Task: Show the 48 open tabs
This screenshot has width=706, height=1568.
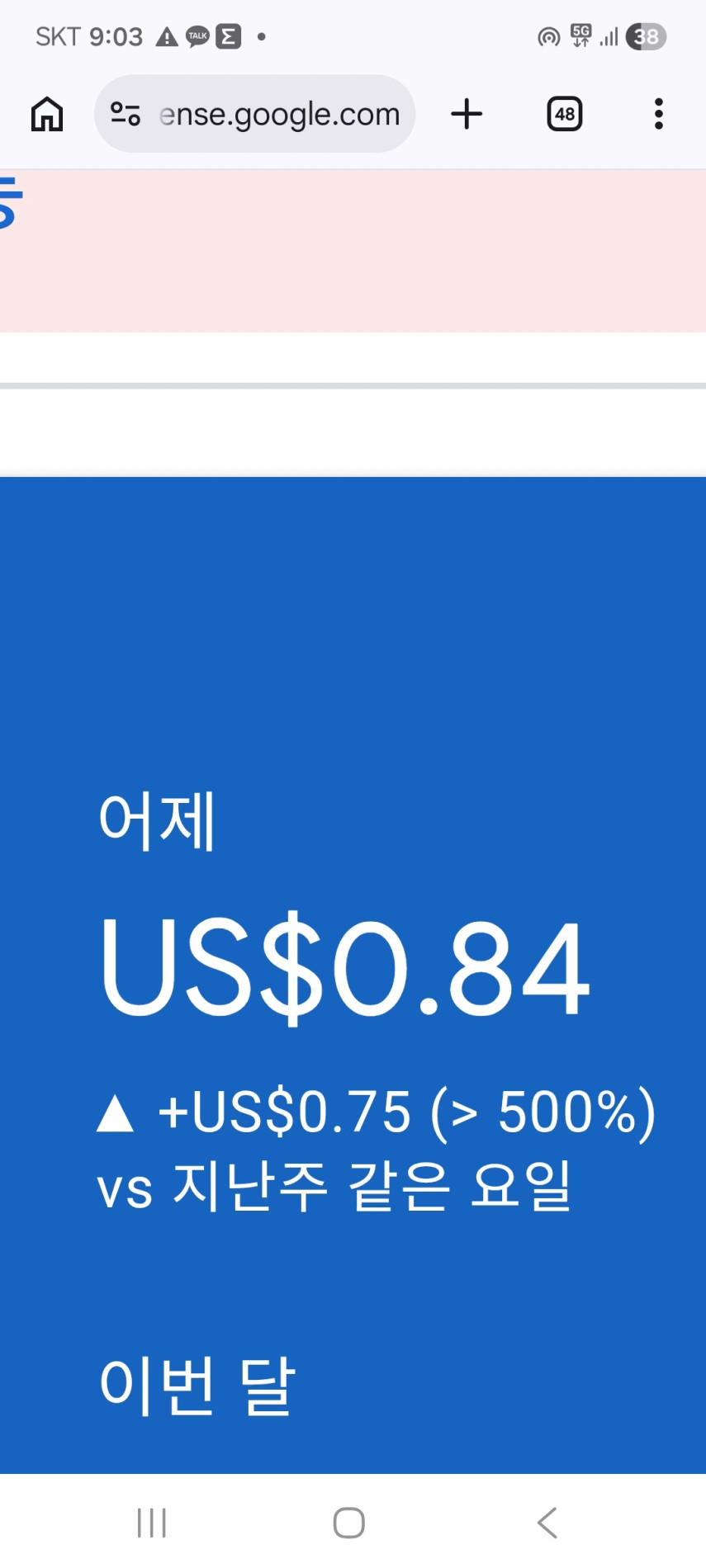Action: point(565,114)
